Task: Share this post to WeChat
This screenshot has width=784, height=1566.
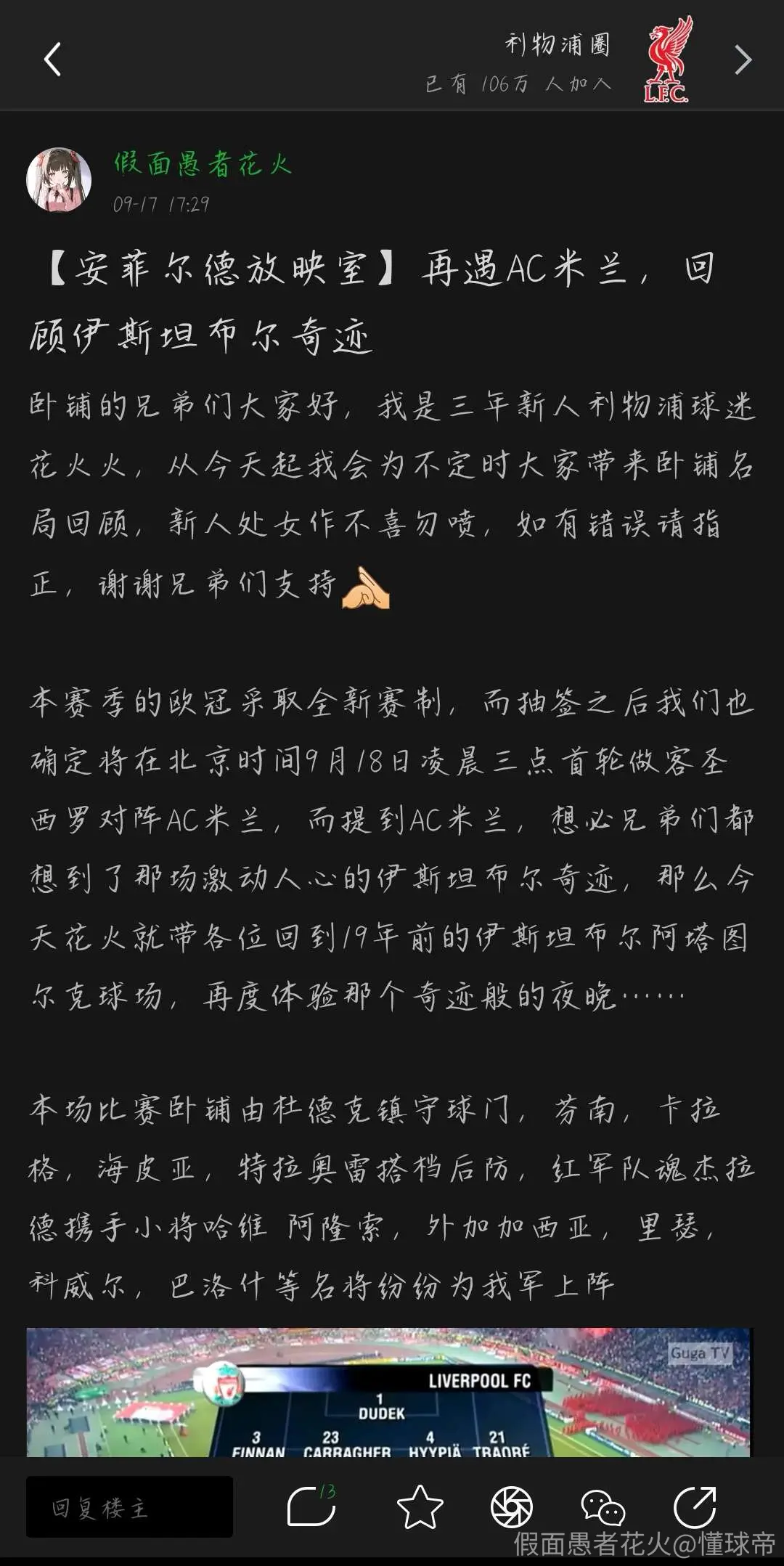Action: pos(603,1508)
